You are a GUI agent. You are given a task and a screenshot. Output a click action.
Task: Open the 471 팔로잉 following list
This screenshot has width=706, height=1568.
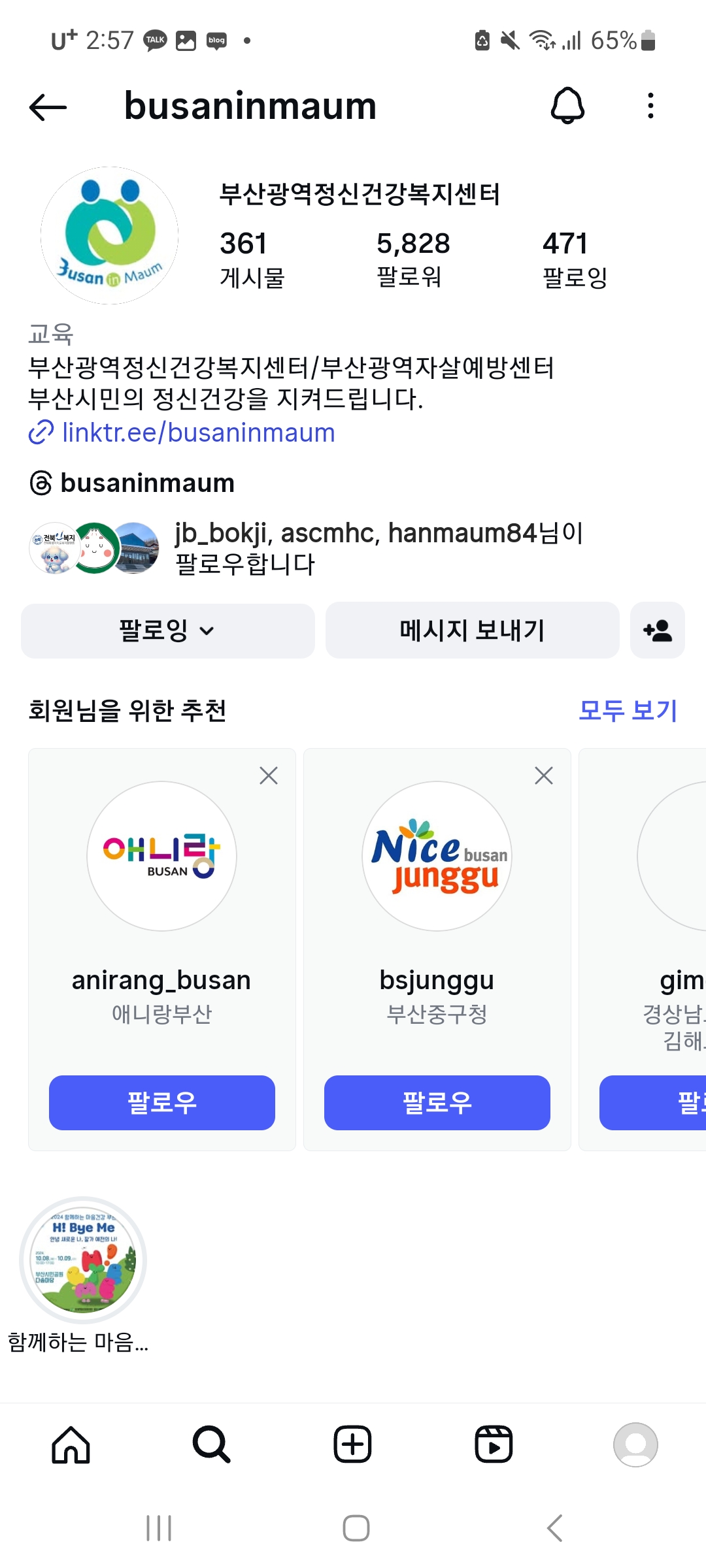pos(575,259)
